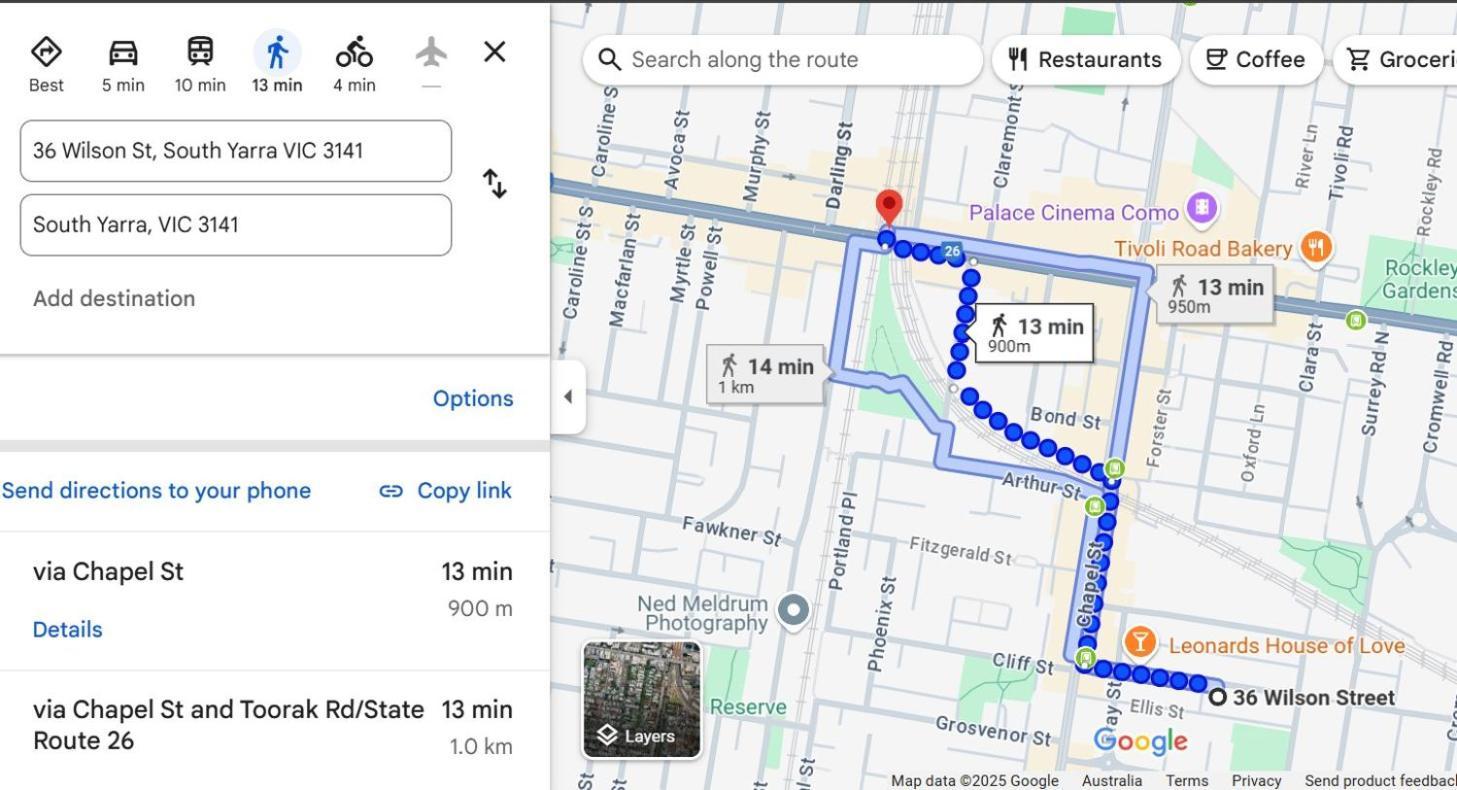The height and width of the screenshot is (790, 1457).
Task: Close the directions panel
Action: tap(494, 52)
